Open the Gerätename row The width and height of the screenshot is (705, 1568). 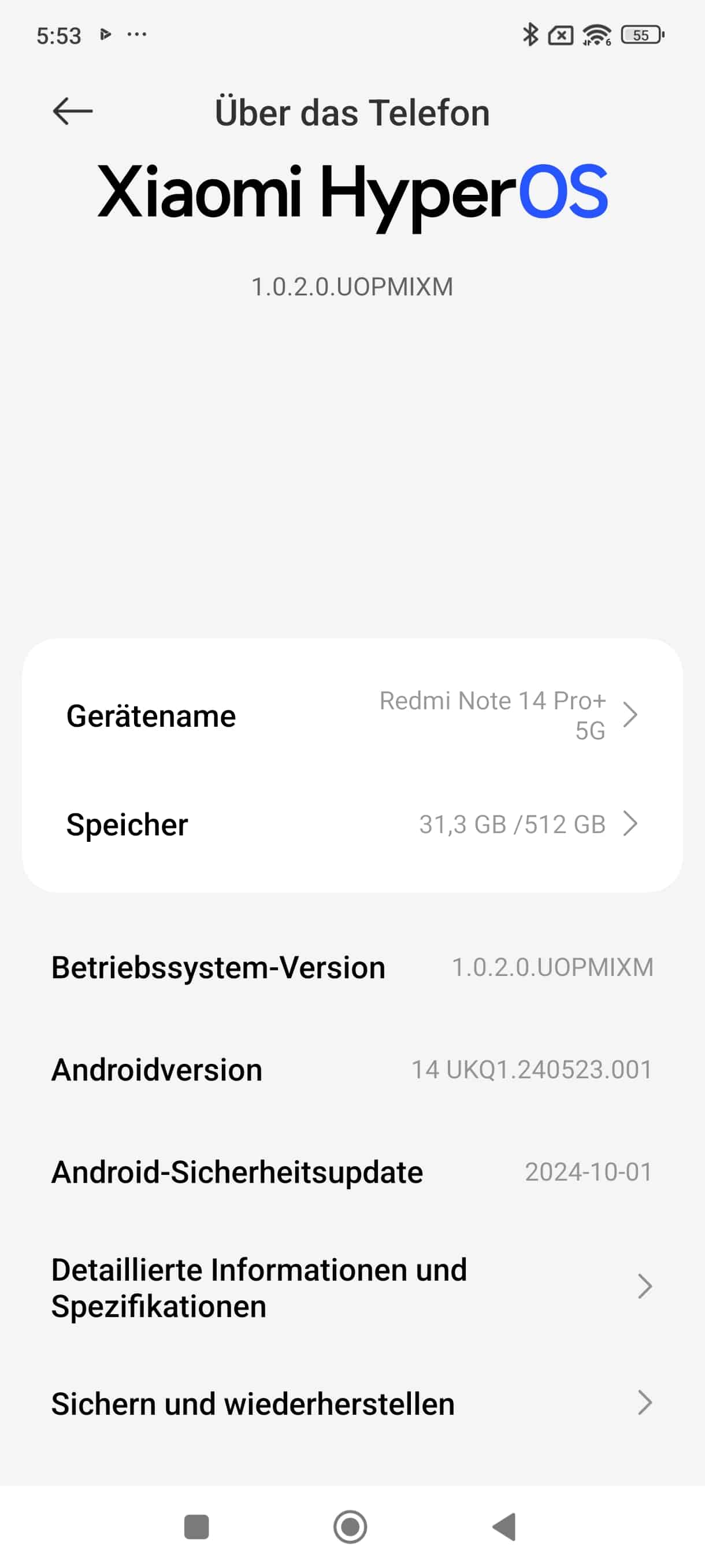tap(351, 715)
